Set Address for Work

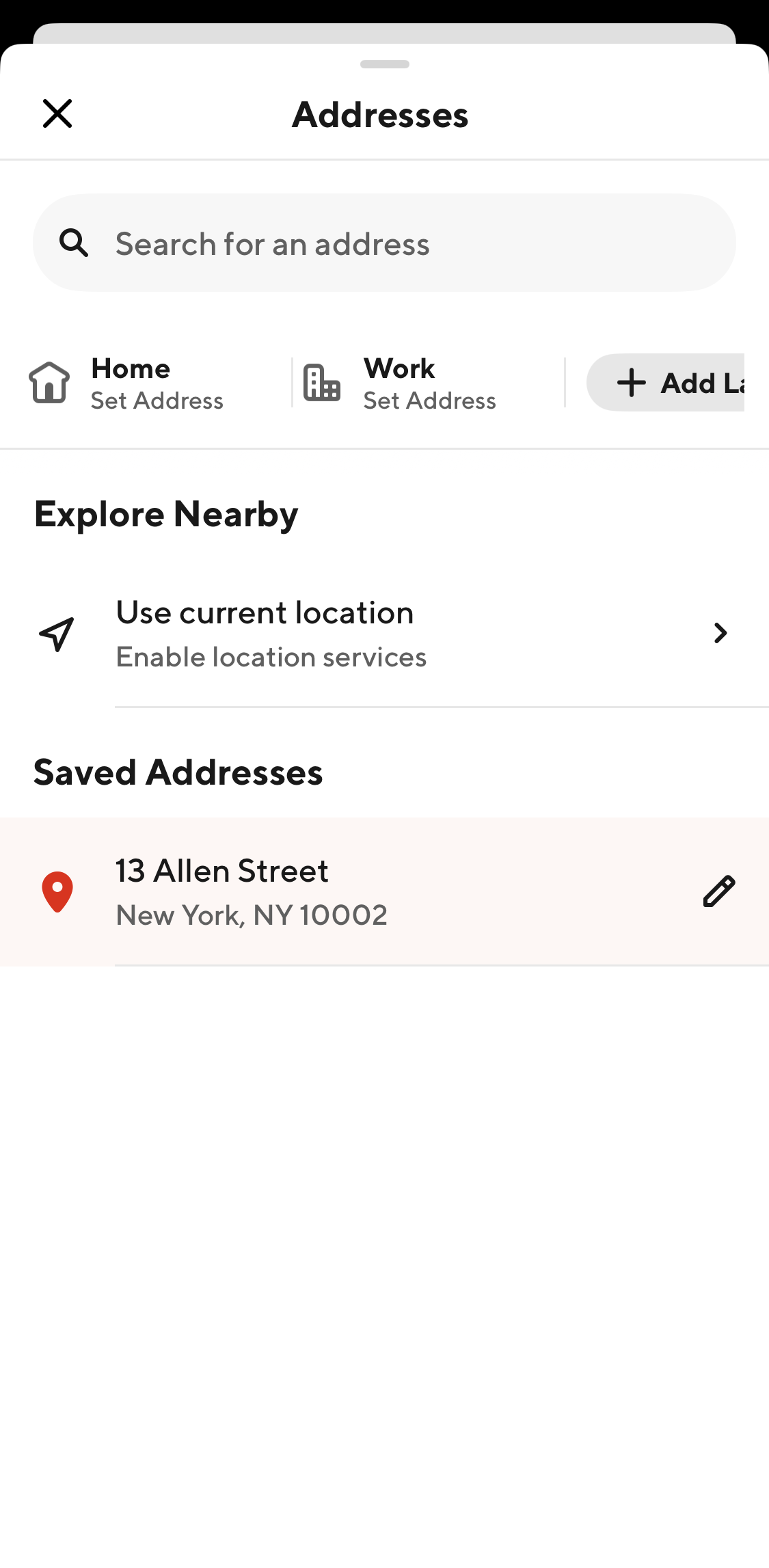pyautogui.click(x=429, y=401)
